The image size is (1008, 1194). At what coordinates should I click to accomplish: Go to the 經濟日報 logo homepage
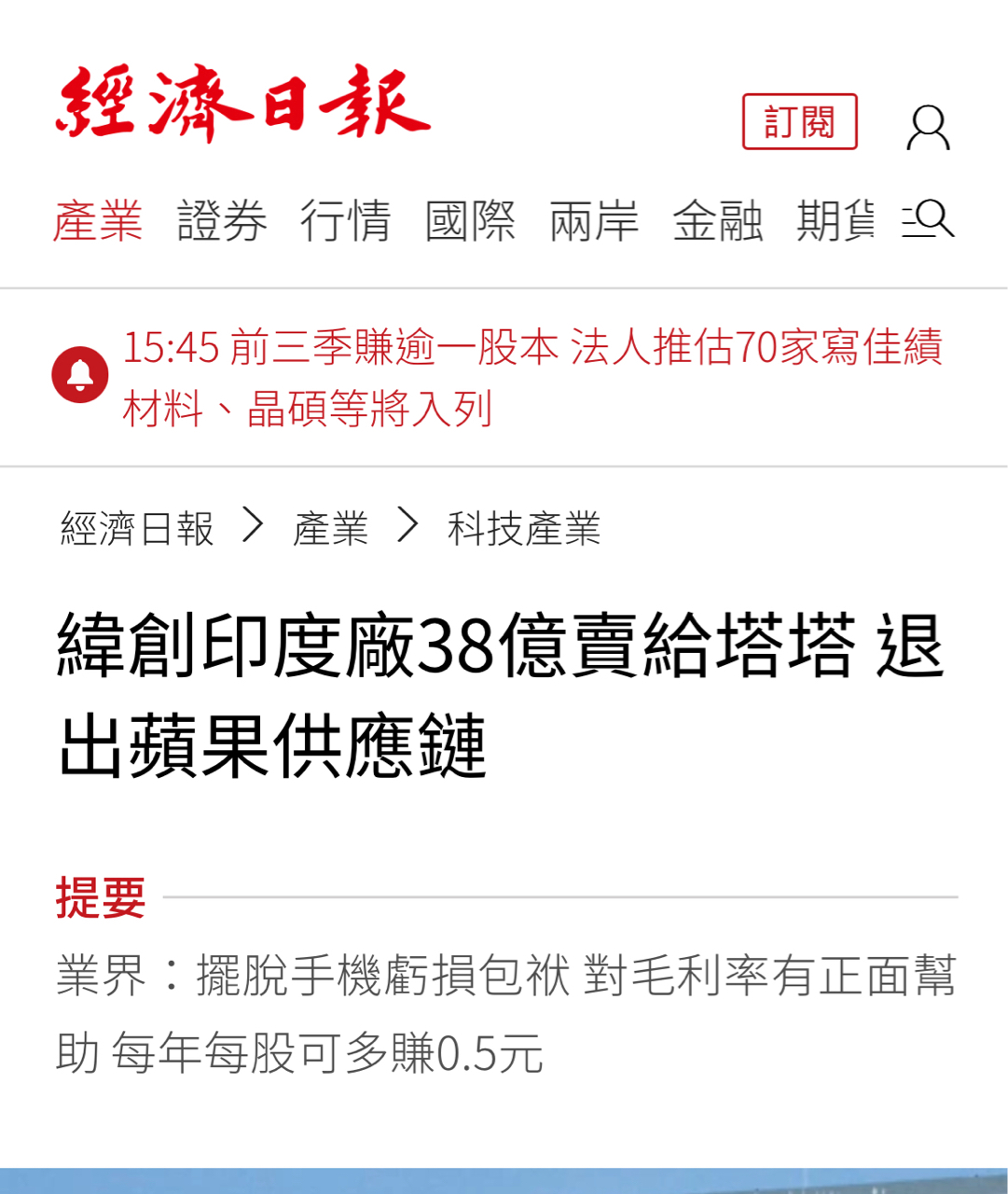pyautogui.click(x=242, y=103)
